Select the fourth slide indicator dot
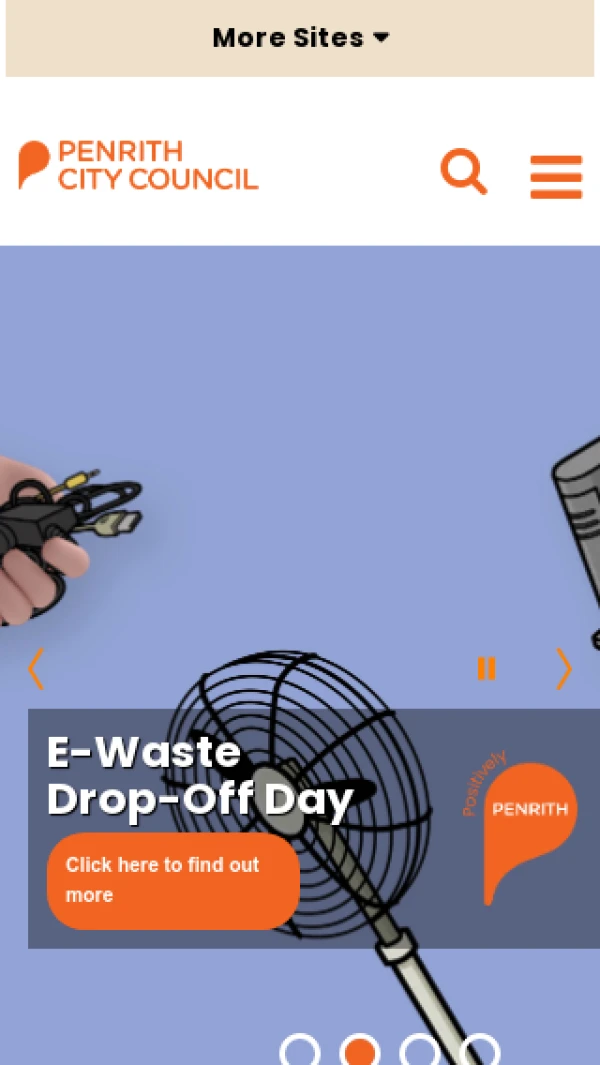Viewport: 600px width, 1065px height. [480, 1052]
